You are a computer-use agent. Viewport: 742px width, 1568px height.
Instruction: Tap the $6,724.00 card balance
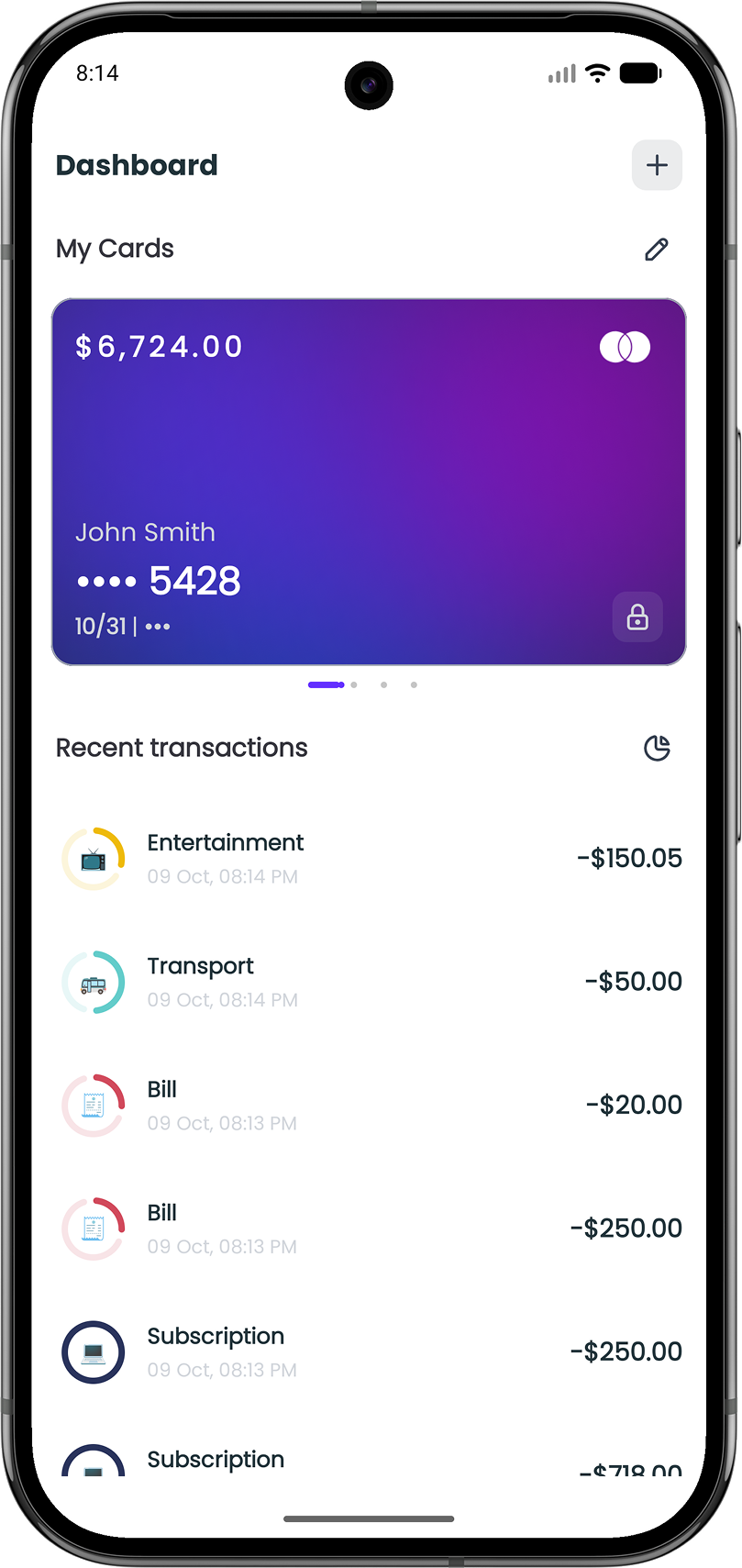[158, 347]
